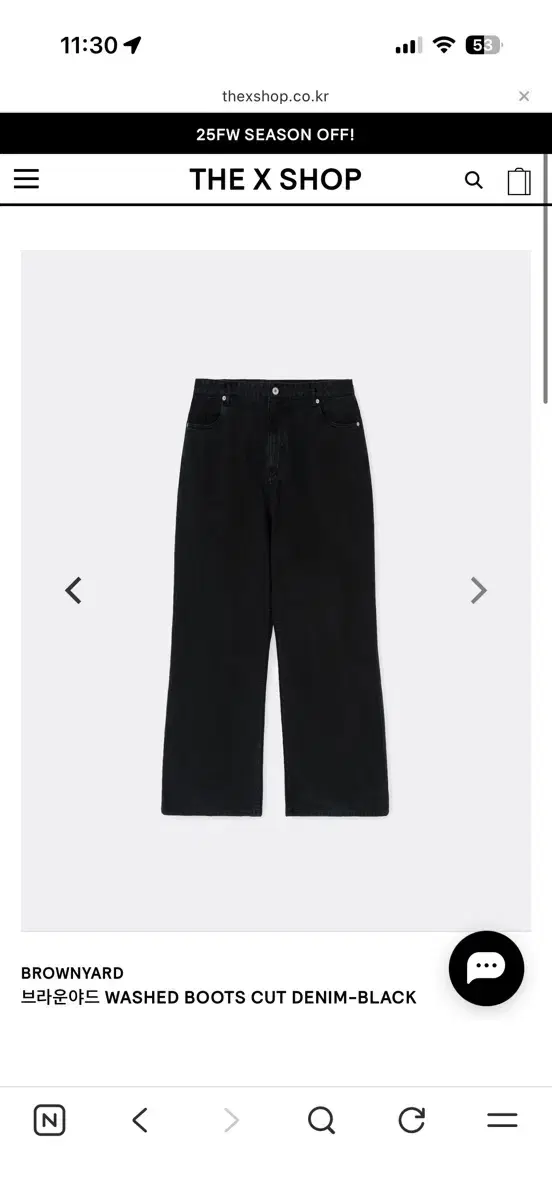The width and height of the screenshot is (552, 1200).
Task: Open the hamburger menu
Action: pos(26,179)
